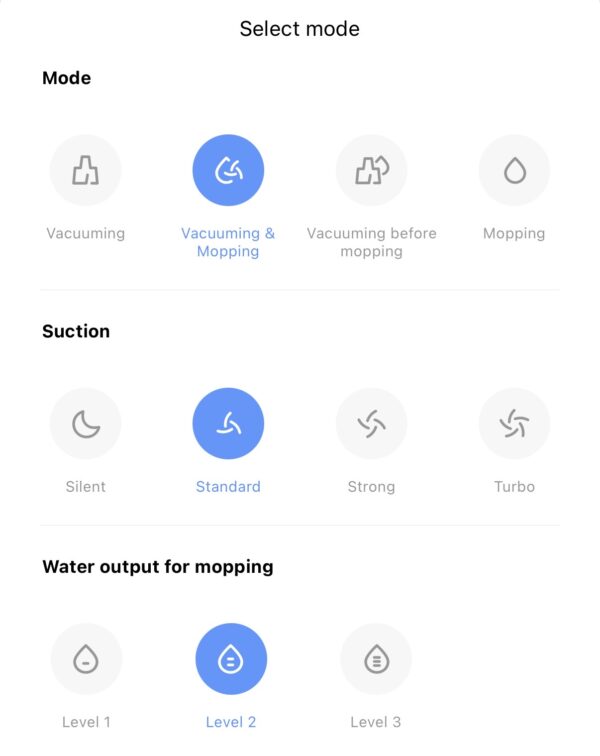The width and height of the screenshot is (600, 756).
Task: Choose Vacuuming & Mopping mode
Action: tap(228, 171)
